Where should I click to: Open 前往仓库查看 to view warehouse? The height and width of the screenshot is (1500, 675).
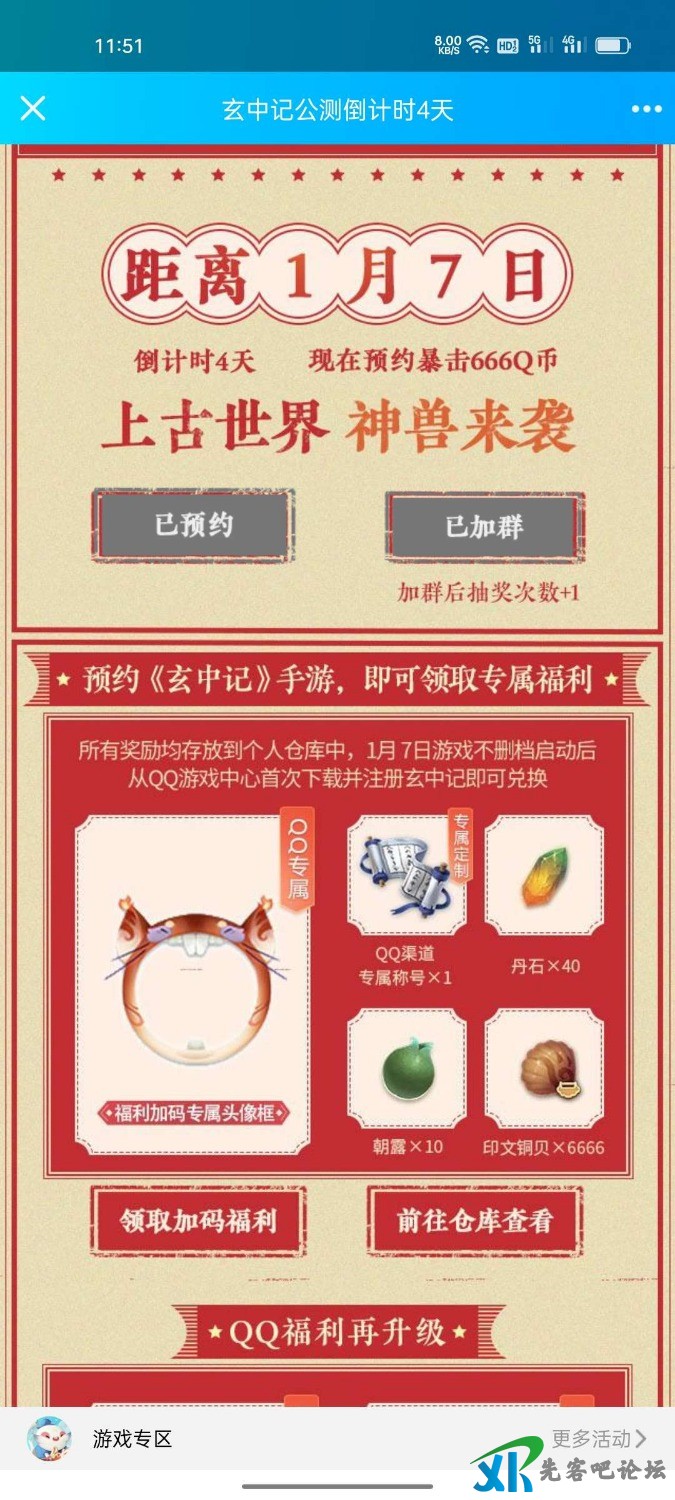(474, 1221)
